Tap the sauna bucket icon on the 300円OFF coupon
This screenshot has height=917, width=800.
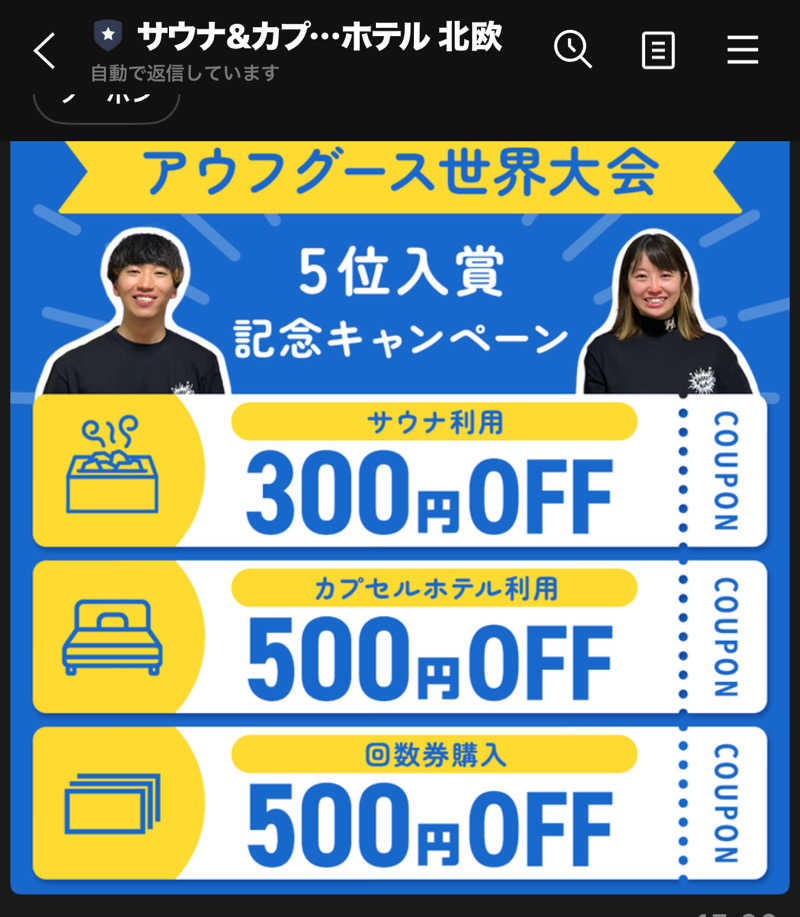tap(113, 471)
